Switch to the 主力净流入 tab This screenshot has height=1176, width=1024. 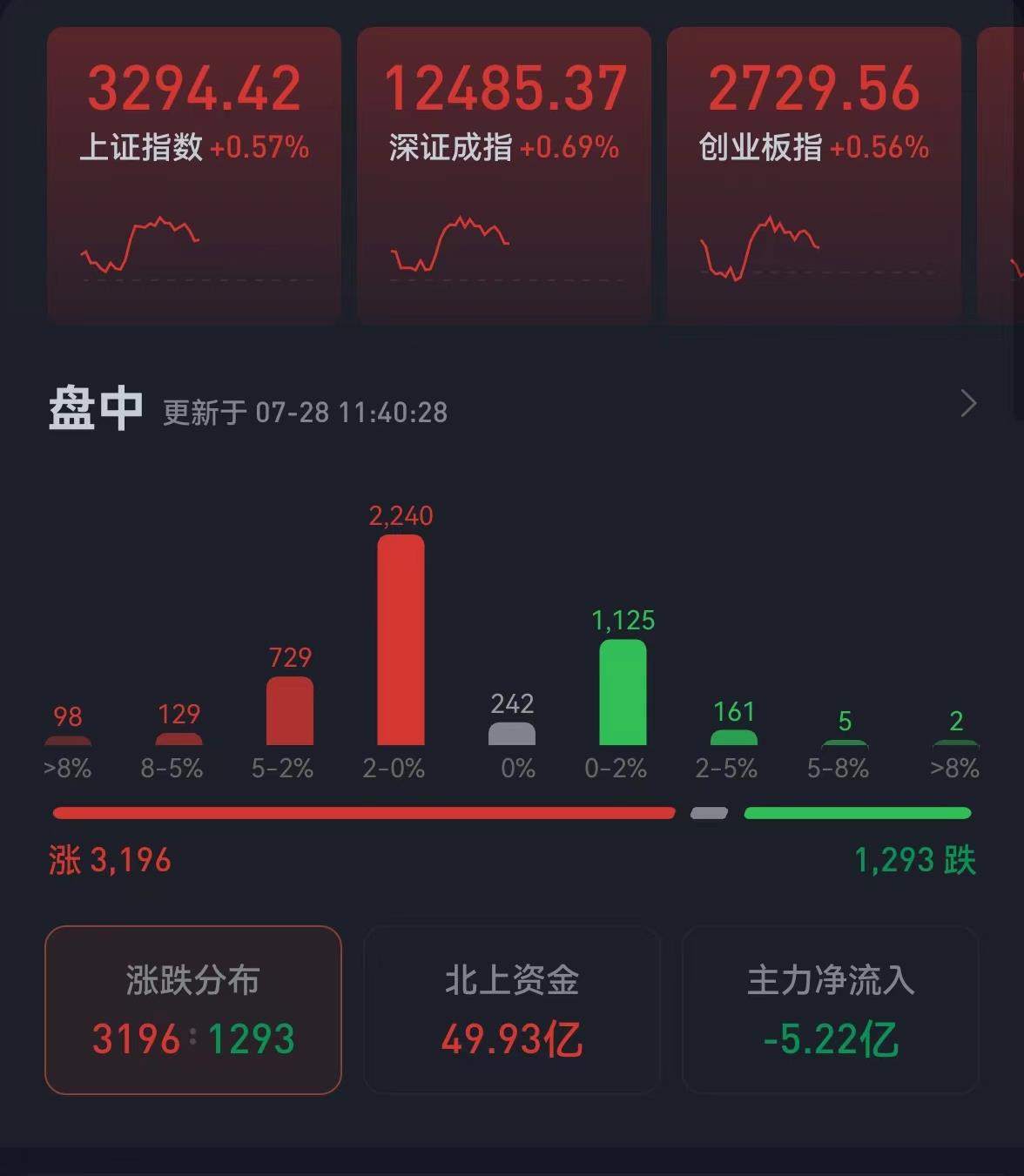830,1010
